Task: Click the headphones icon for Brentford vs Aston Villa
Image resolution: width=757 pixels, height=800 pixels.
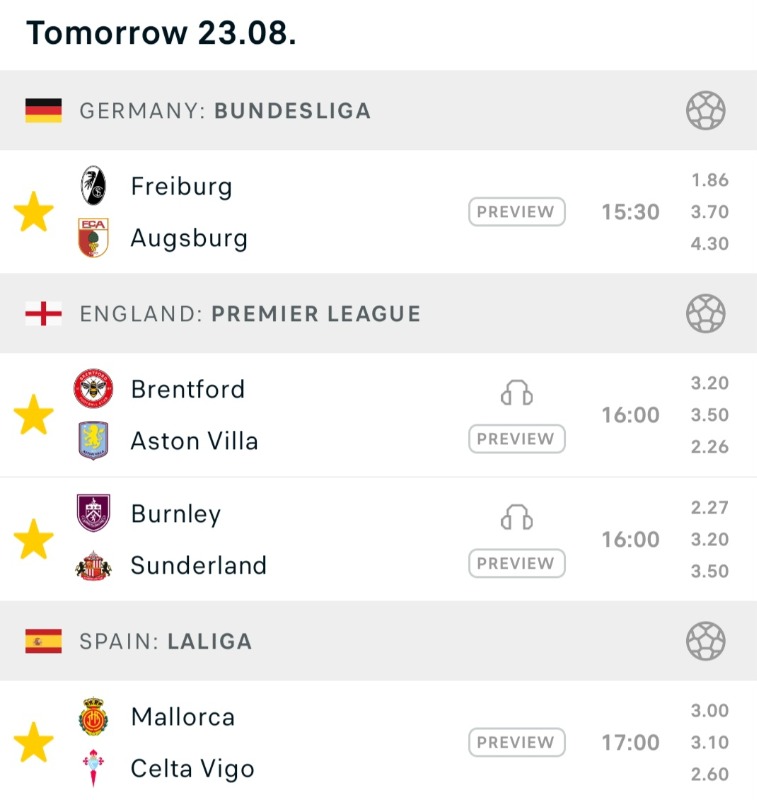Action: tap(516, 393)
